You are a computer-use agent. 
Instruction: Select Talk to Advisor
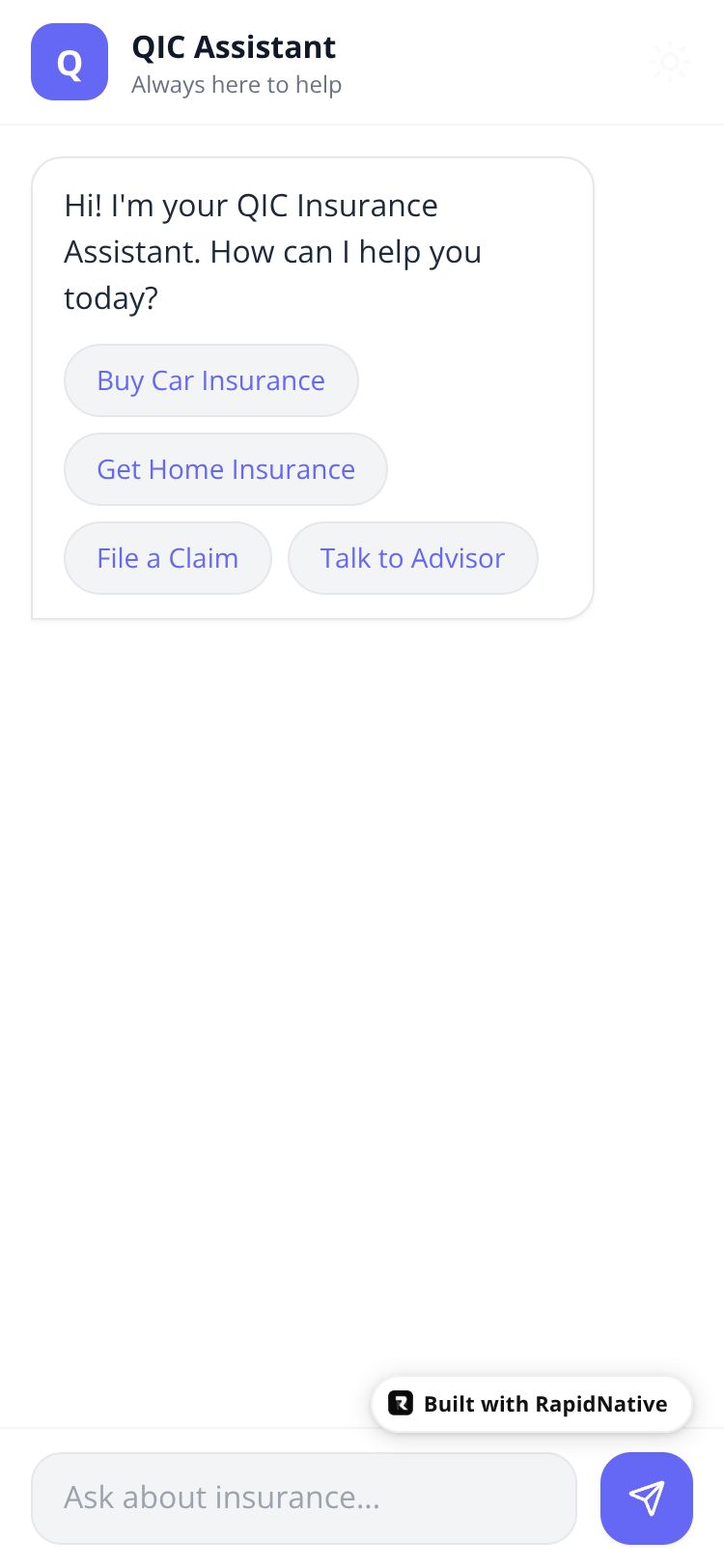412,558
